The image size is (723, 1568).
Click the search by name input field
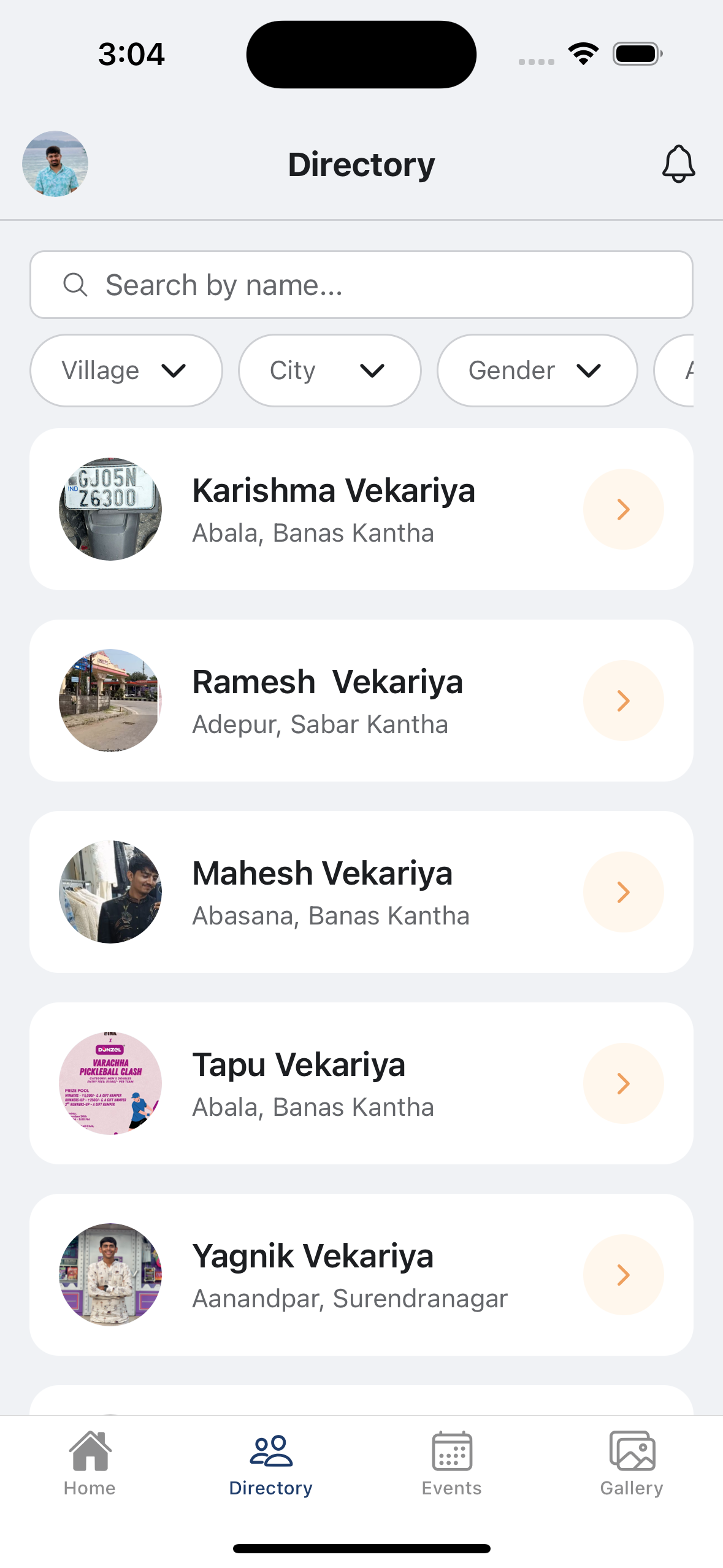coord(361,285)
